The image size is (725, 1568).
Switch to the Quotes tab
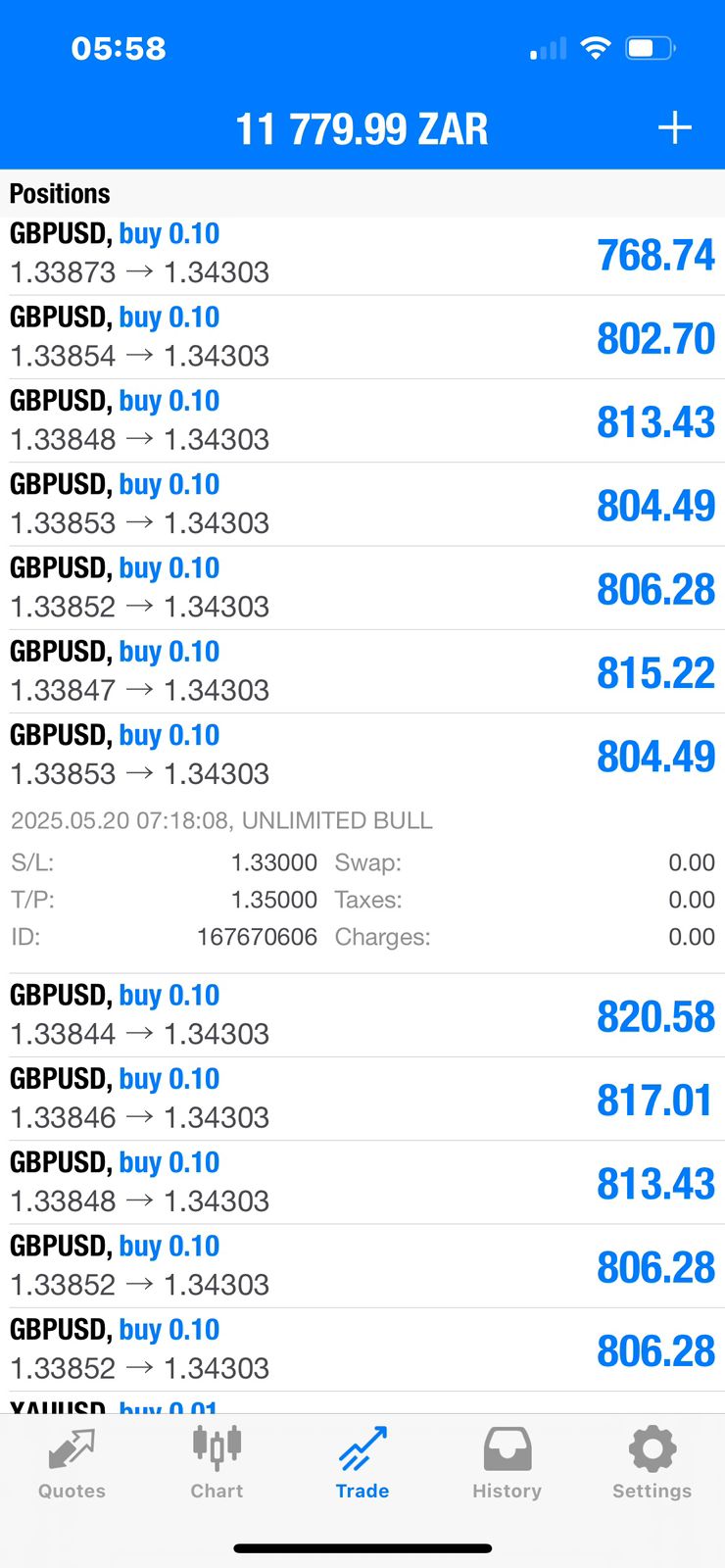point(72,1464)
